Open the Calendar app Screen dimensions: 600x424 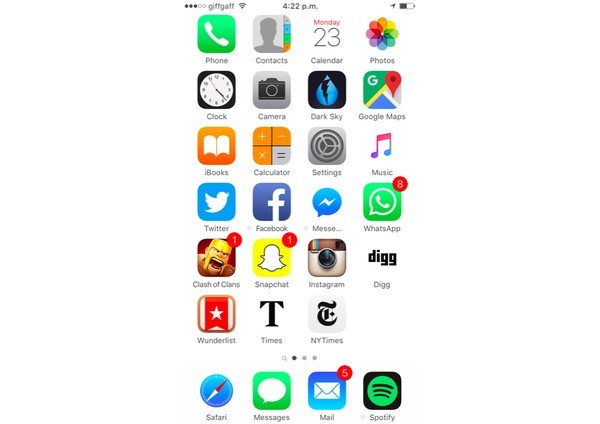click(326, 35)
